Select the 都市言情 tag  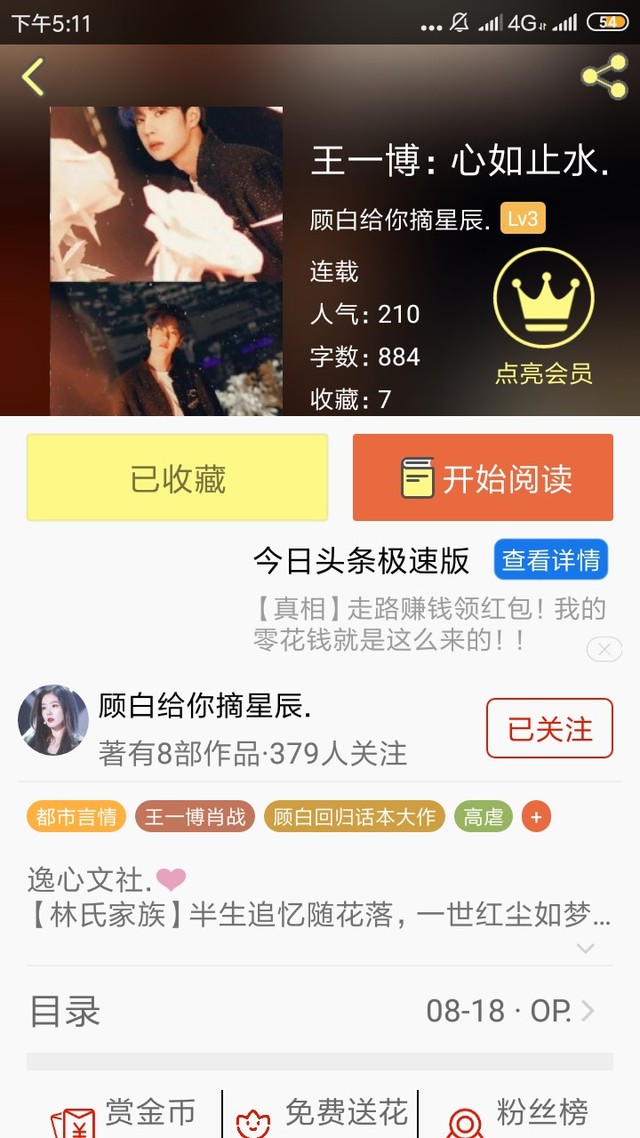76,817
